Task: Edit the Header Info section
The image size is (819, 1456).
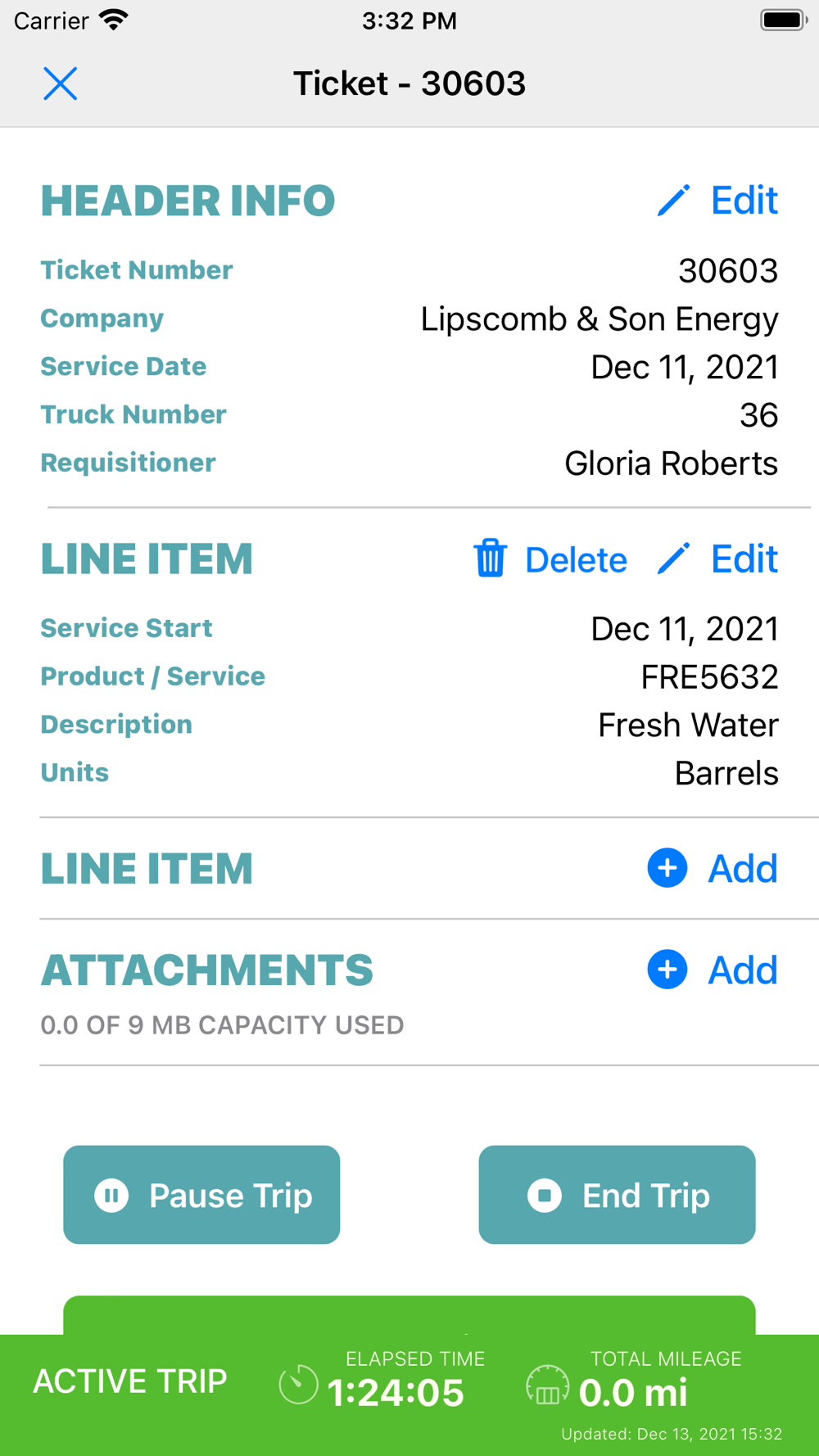Action: [x=717, y=201]
